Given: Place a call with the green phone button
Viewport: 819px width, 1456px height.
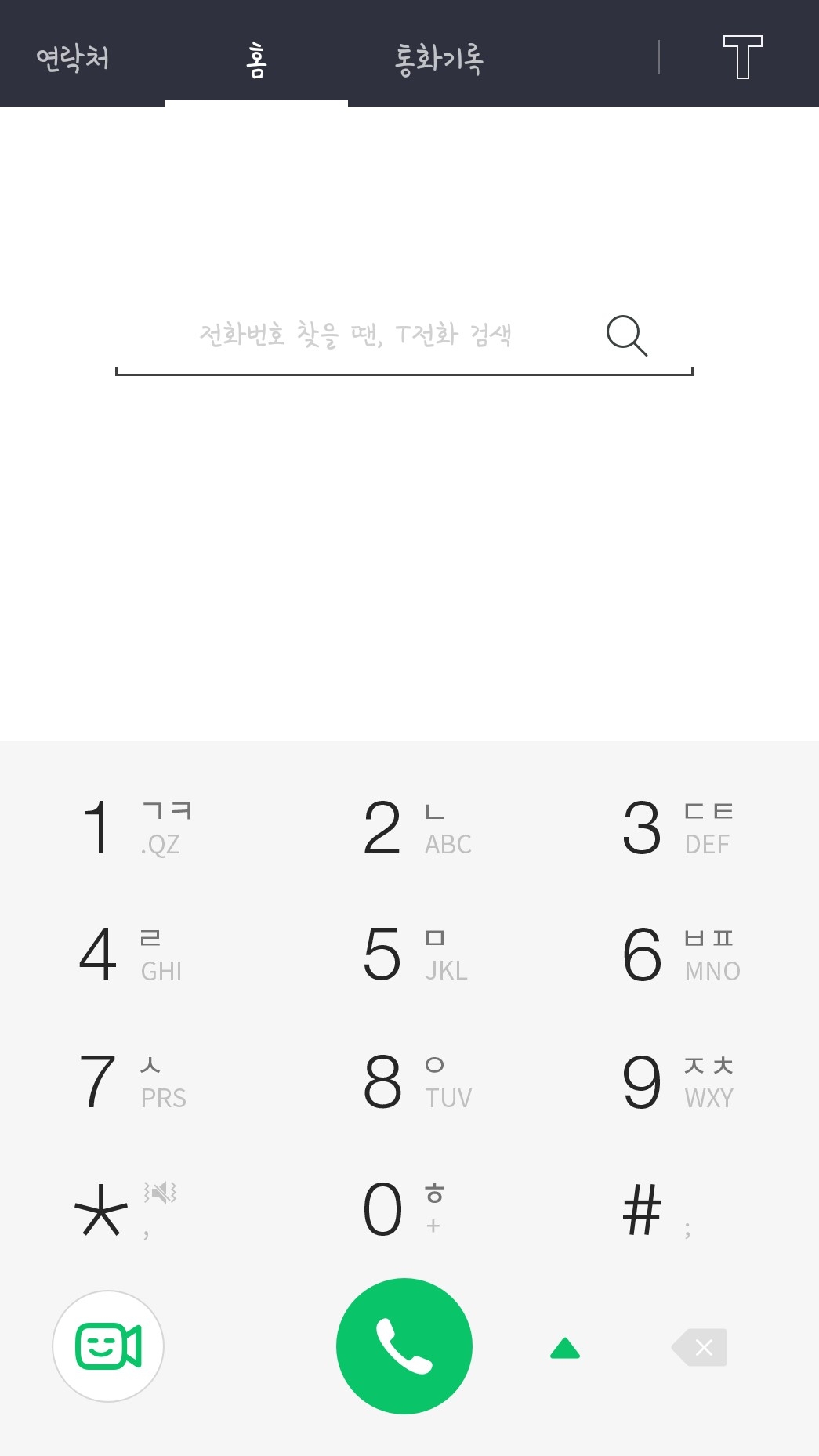Looking at the screenshot, I should [x=404, y=1346].
